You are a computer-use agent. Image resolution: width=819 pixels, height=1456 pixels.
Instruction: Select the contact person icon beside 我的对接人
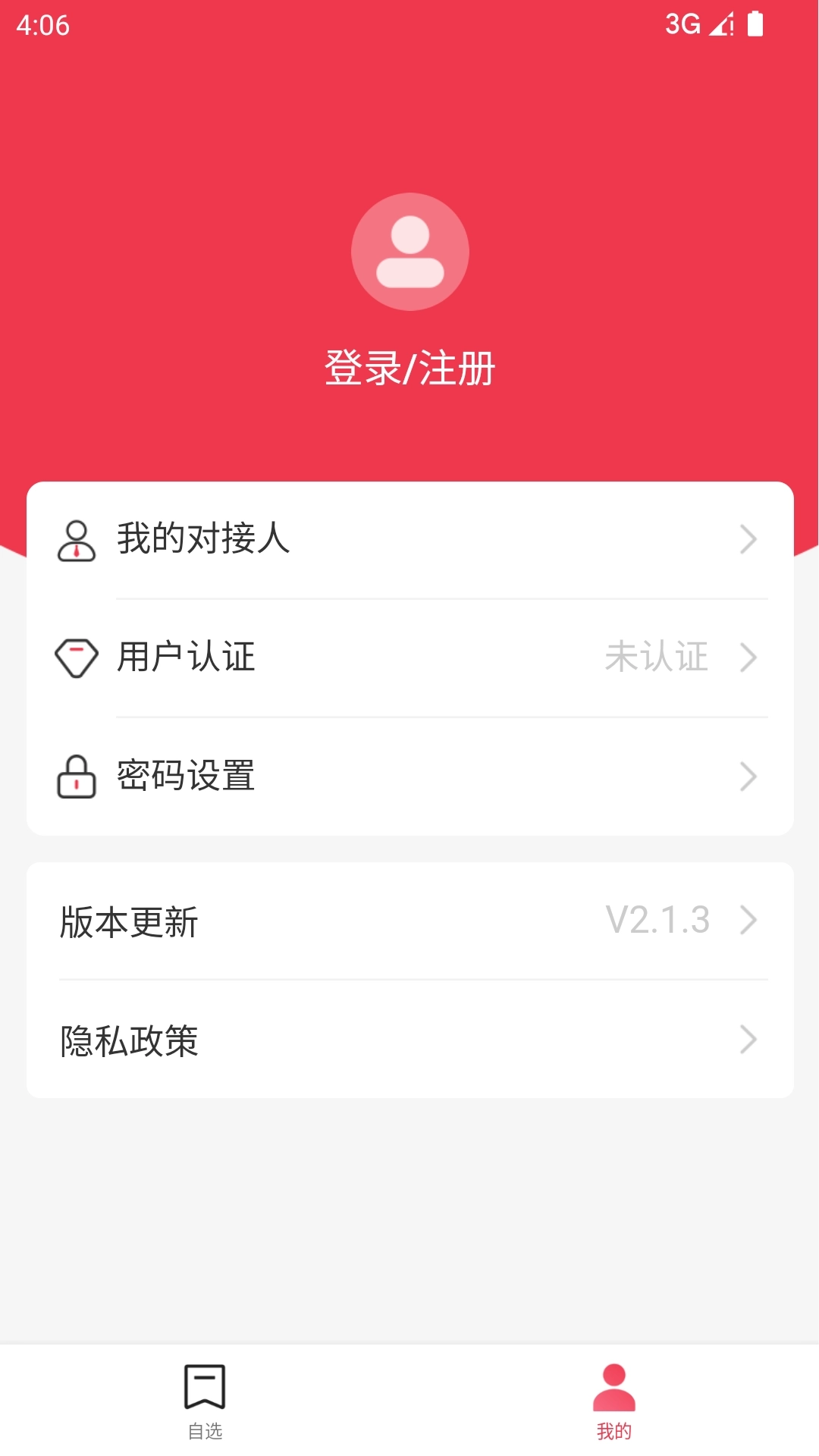pyautogui.click(x=77, y=539)
